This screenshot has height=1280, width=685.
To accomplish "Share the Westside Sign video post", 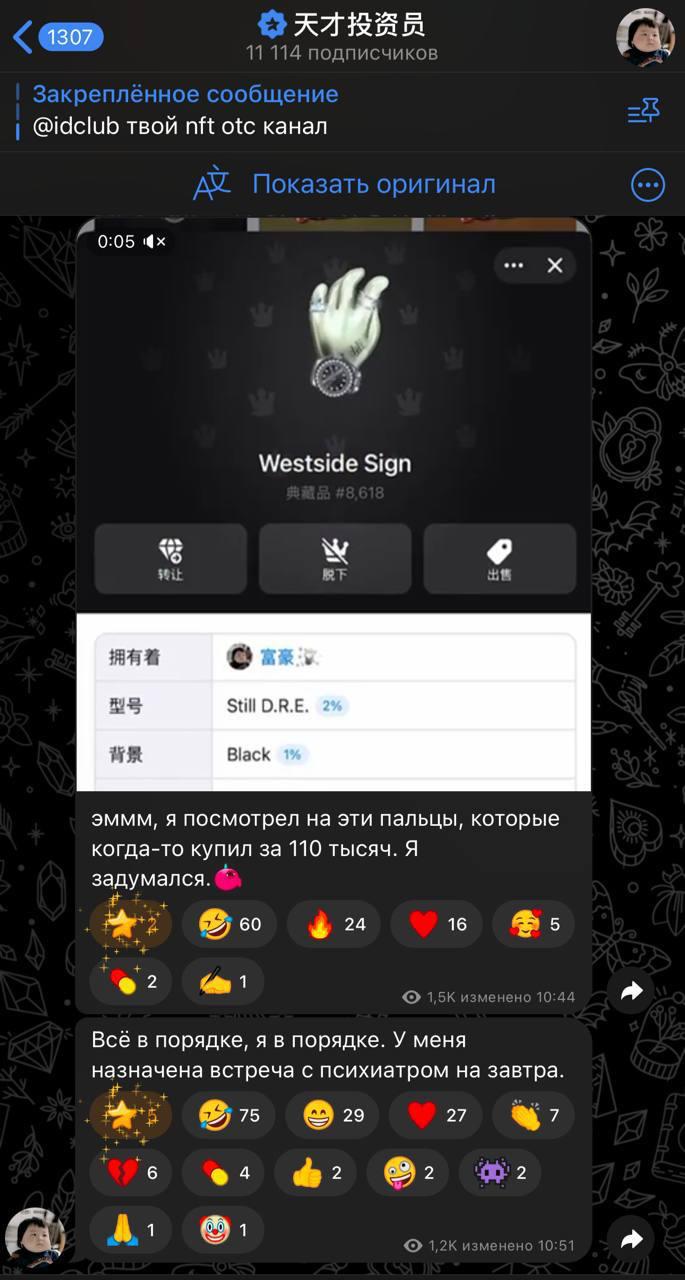I will pyautogui.click(x=631, y=991).
